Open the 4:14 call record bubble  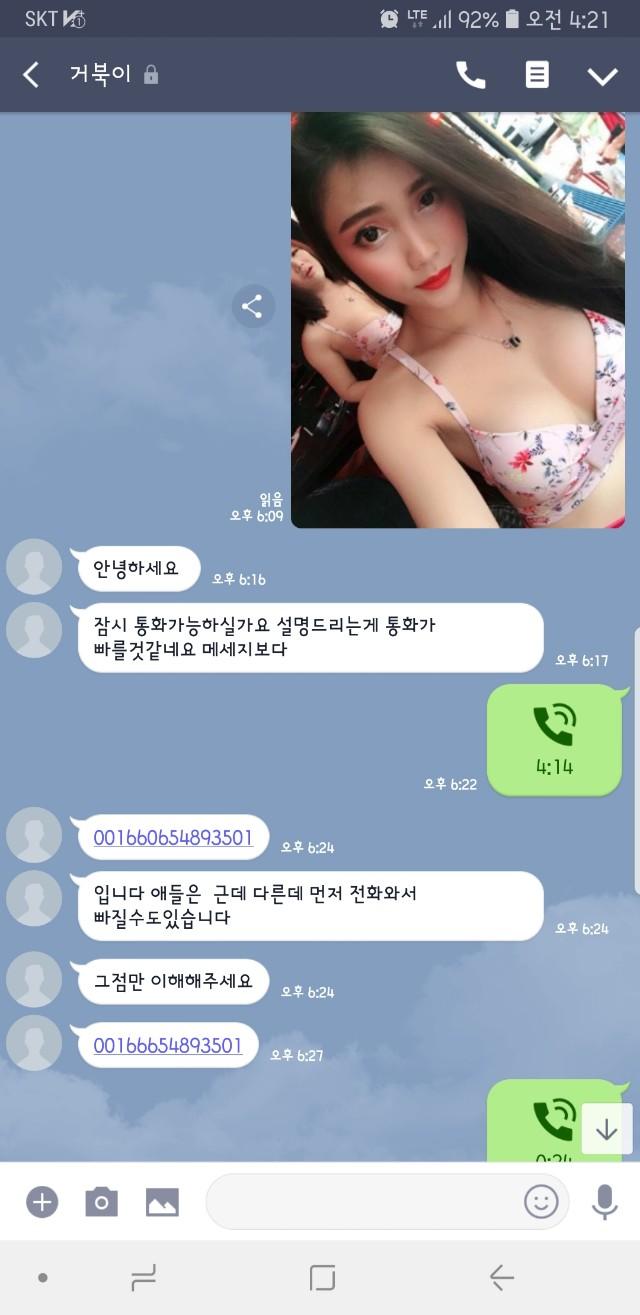click(x=554, y=740)
